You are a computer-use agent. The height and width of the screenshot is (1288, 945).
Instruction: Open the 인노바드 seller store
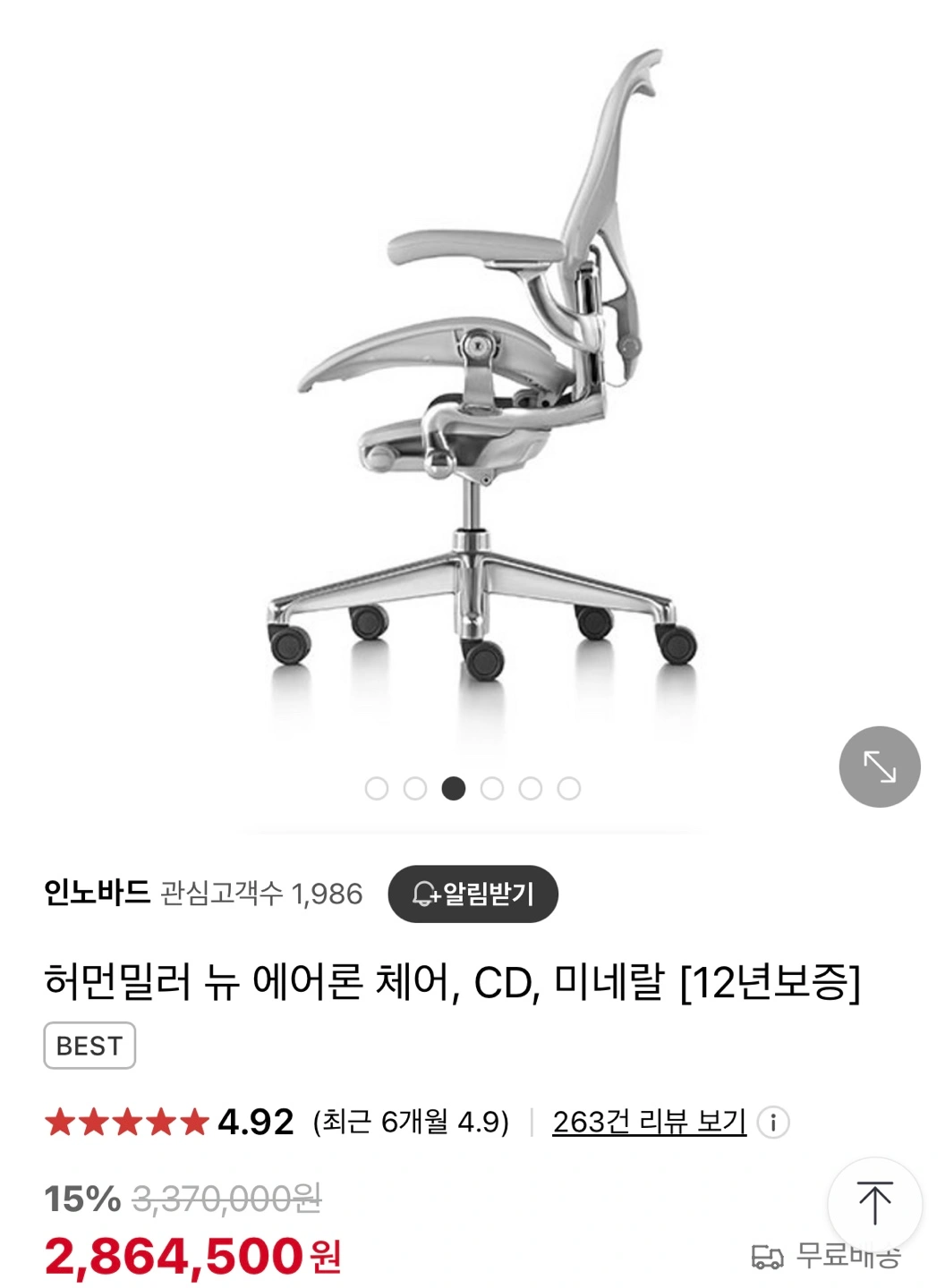[97, 893]
